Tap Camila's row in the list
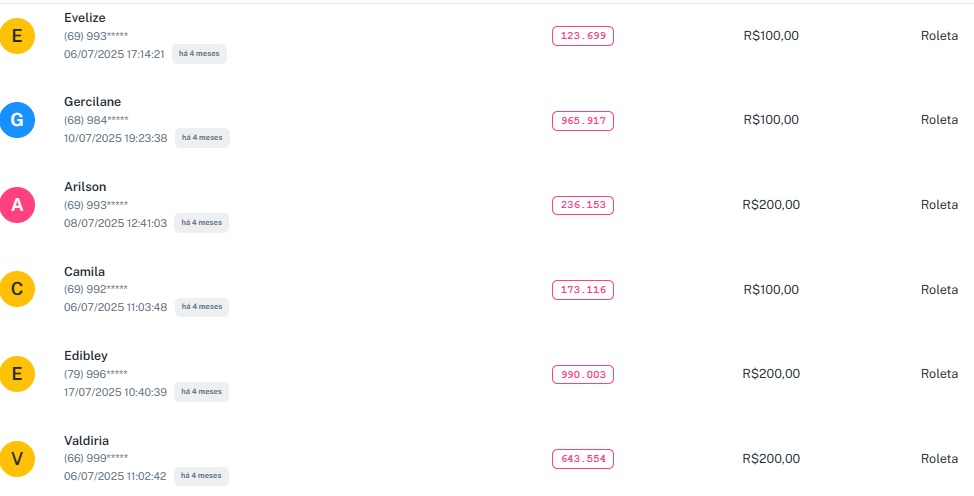Viewport: 974px width, 496px height. pyautogui.click(x=84, y=272)
